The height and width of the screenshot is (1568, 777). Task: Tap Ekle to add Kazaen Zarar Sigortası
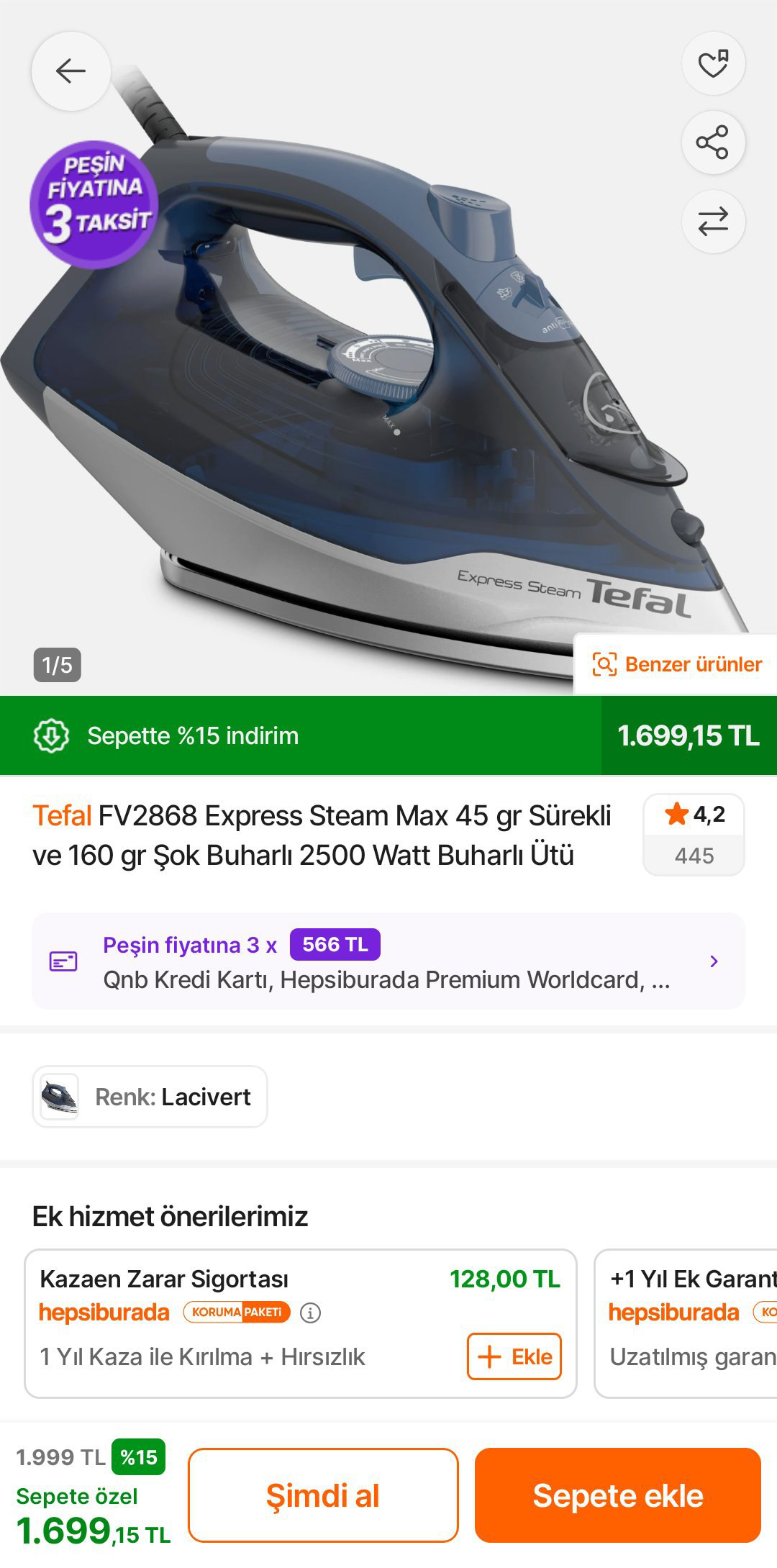514,1356
